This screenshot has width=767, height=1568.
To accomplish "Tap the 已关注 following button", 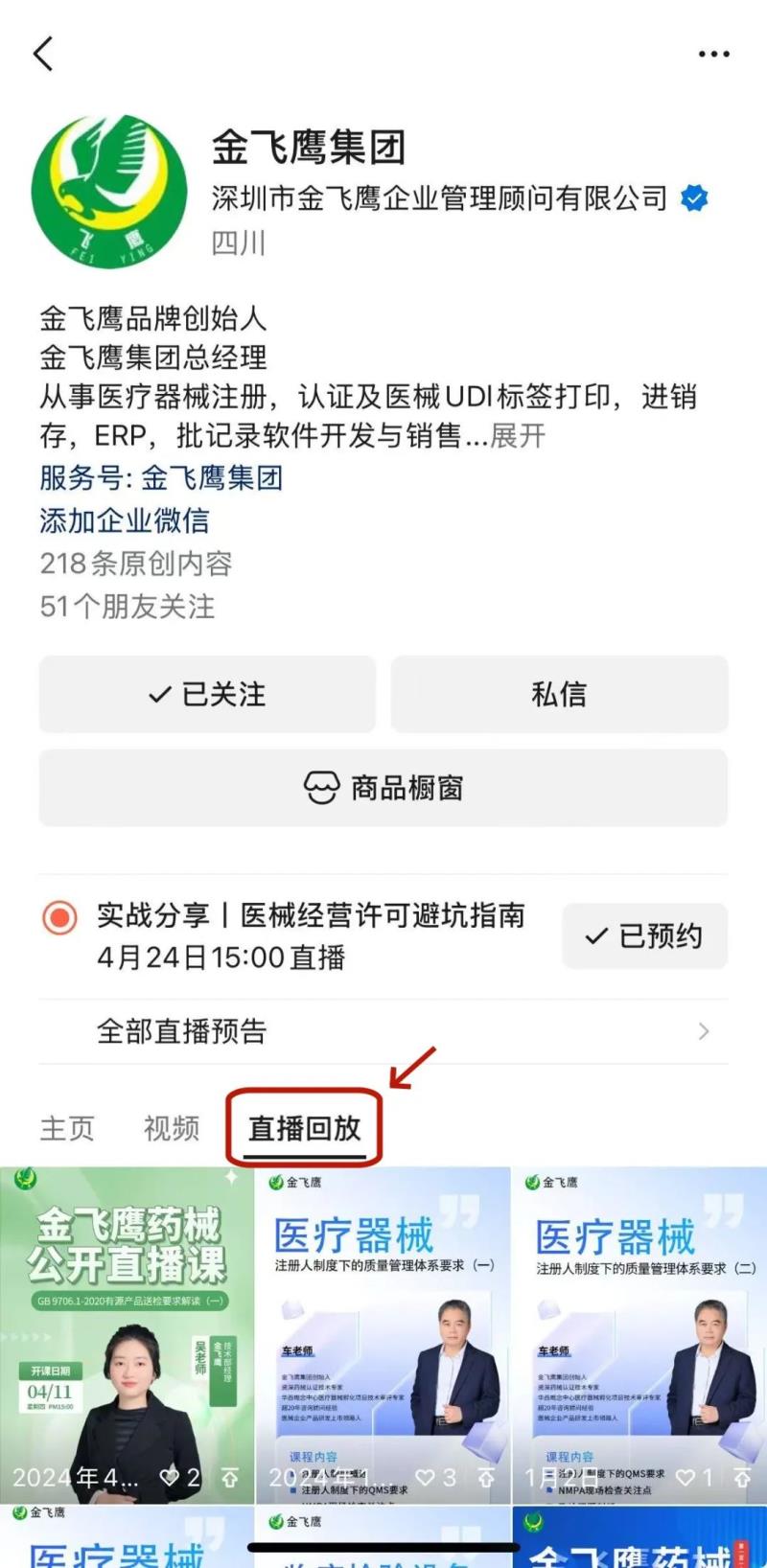I will [207, 694].
